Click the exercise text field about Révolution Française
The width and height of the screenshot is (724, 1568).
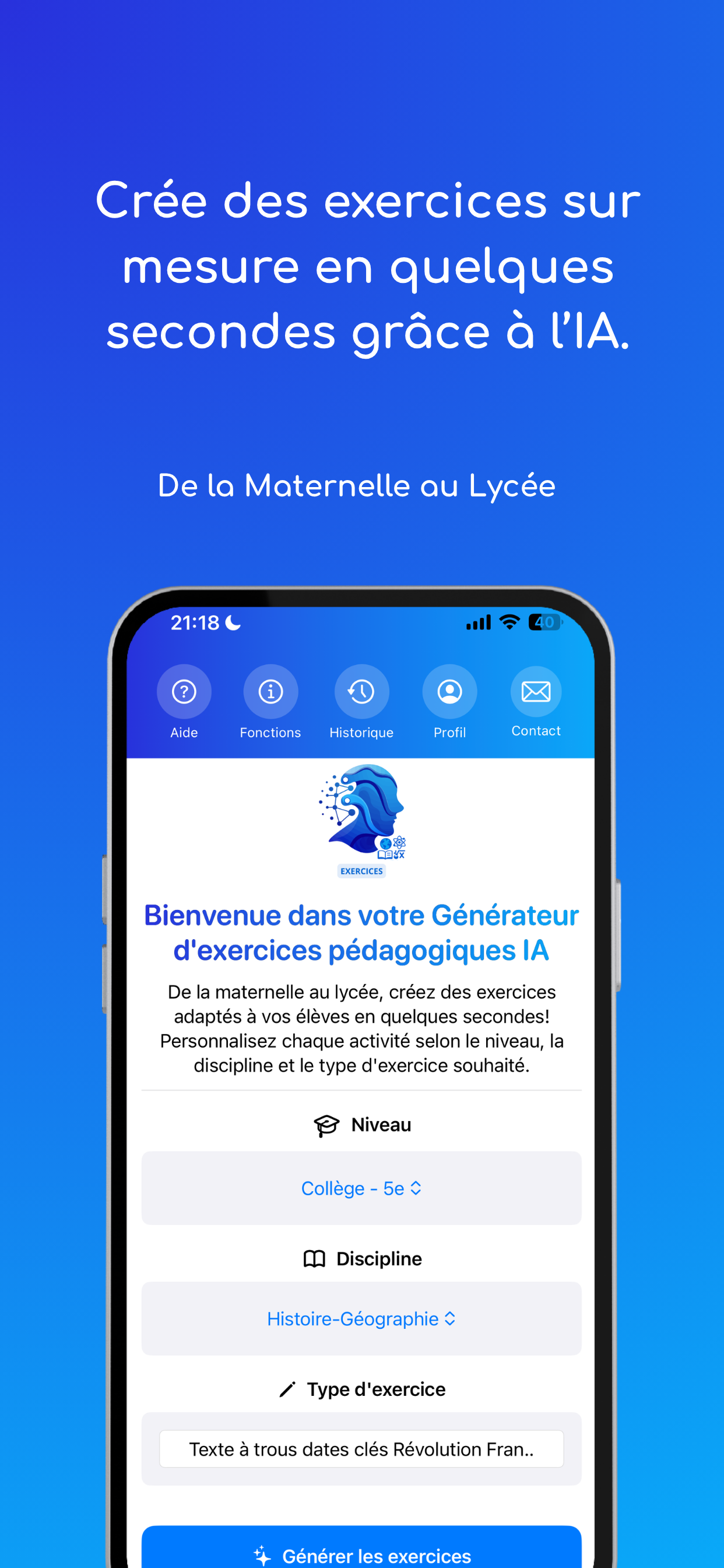[x=361, y=1448]
